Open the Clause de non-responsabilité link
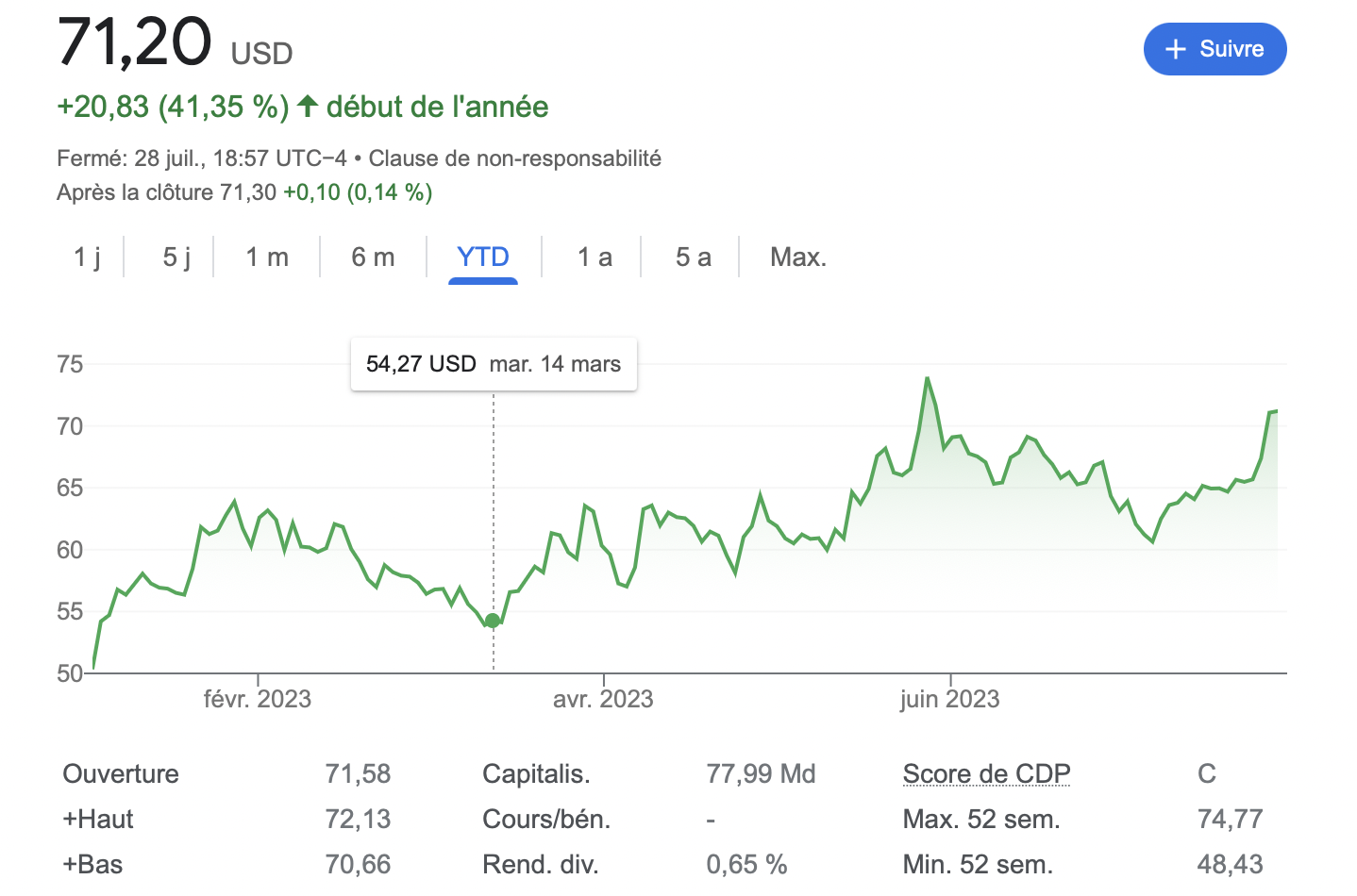Image resolution: width=1357 pixels, height=896 pixels. click(514, 158)
